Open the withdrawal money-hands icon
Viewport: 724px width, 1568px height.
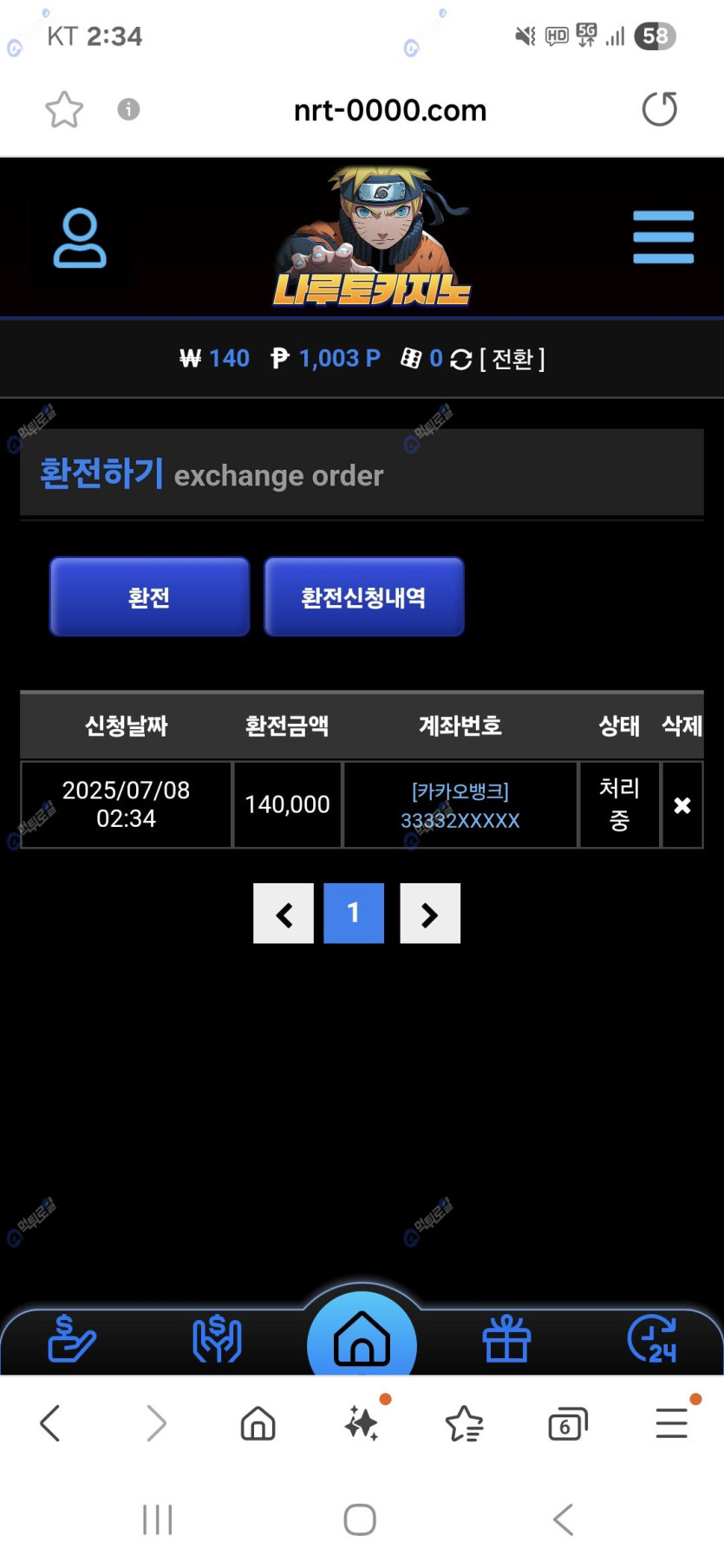pos(217,1339)
